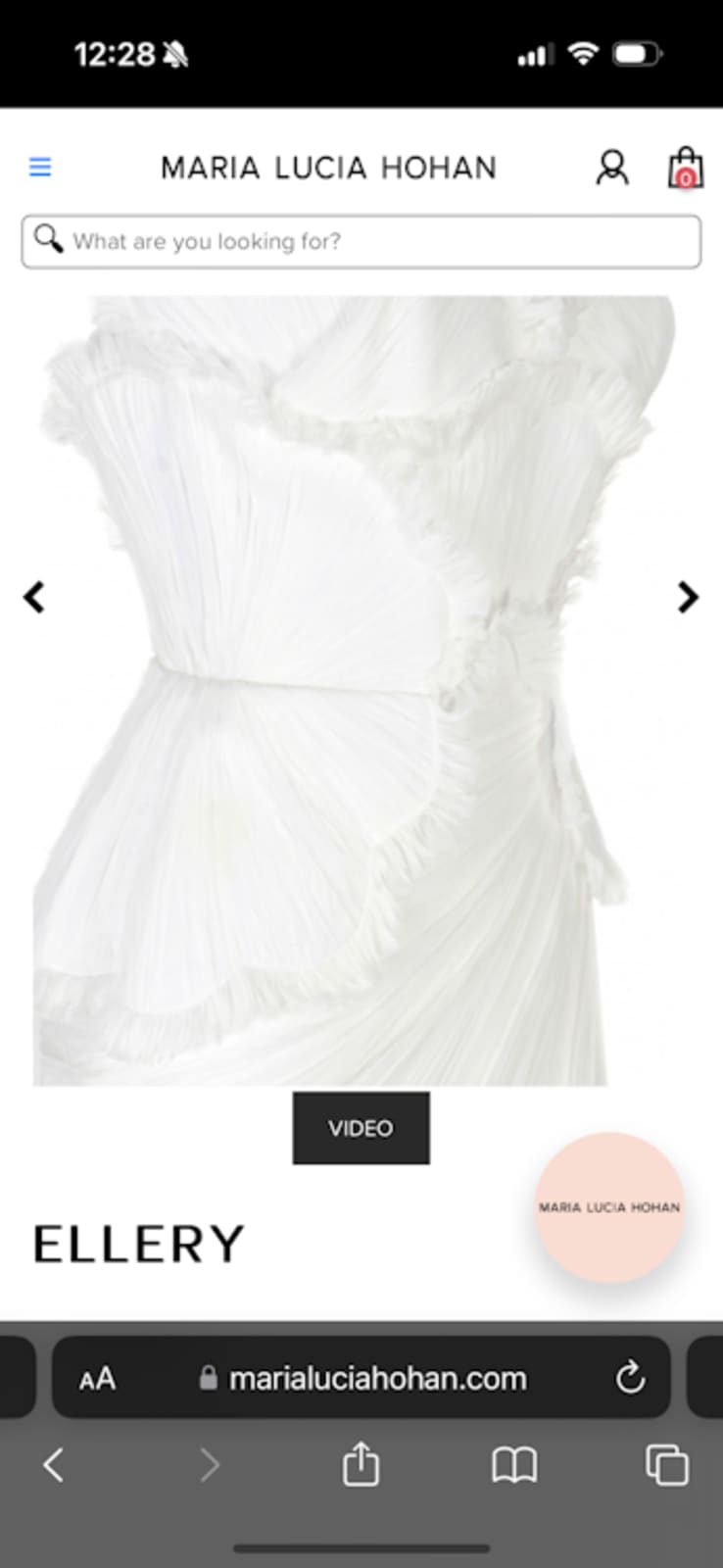
Task: Open the account profile icon
Action: (x=612, y=168)
